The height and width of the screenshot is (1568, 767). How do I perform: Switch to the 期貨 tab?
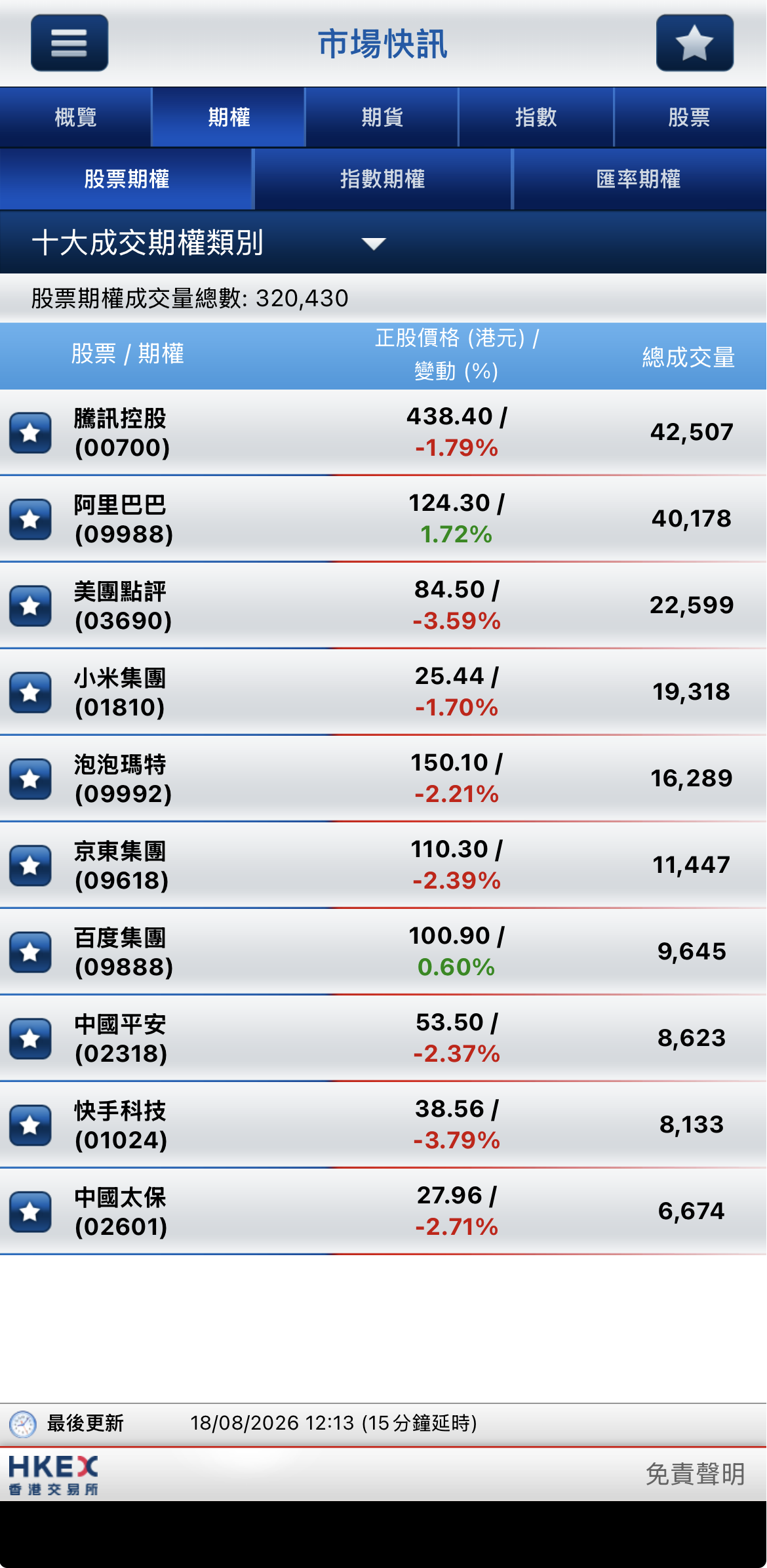[x=382, y=117]
